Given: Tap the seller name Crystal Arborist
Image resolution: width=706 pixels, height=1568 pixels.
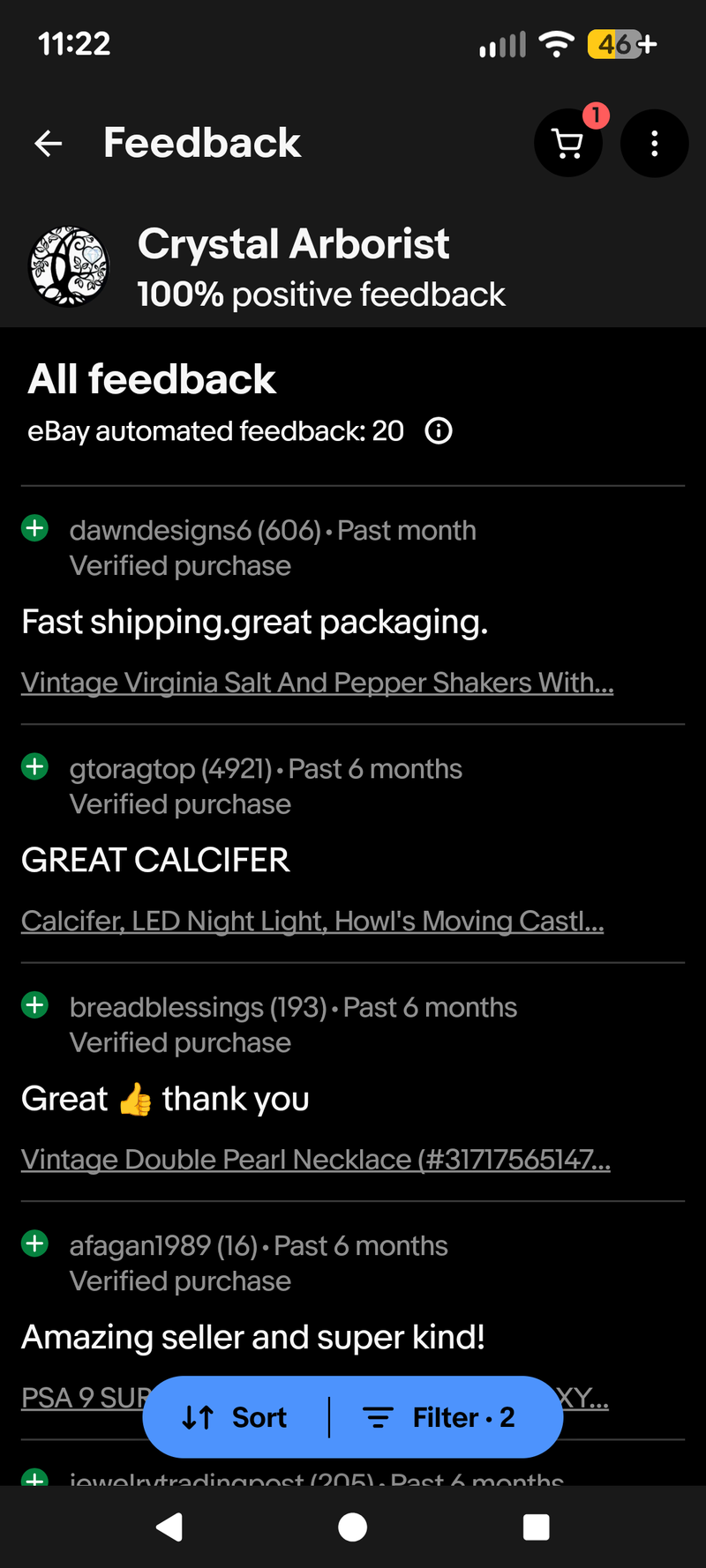Looking at the screenshot, I should pos(293,243).
